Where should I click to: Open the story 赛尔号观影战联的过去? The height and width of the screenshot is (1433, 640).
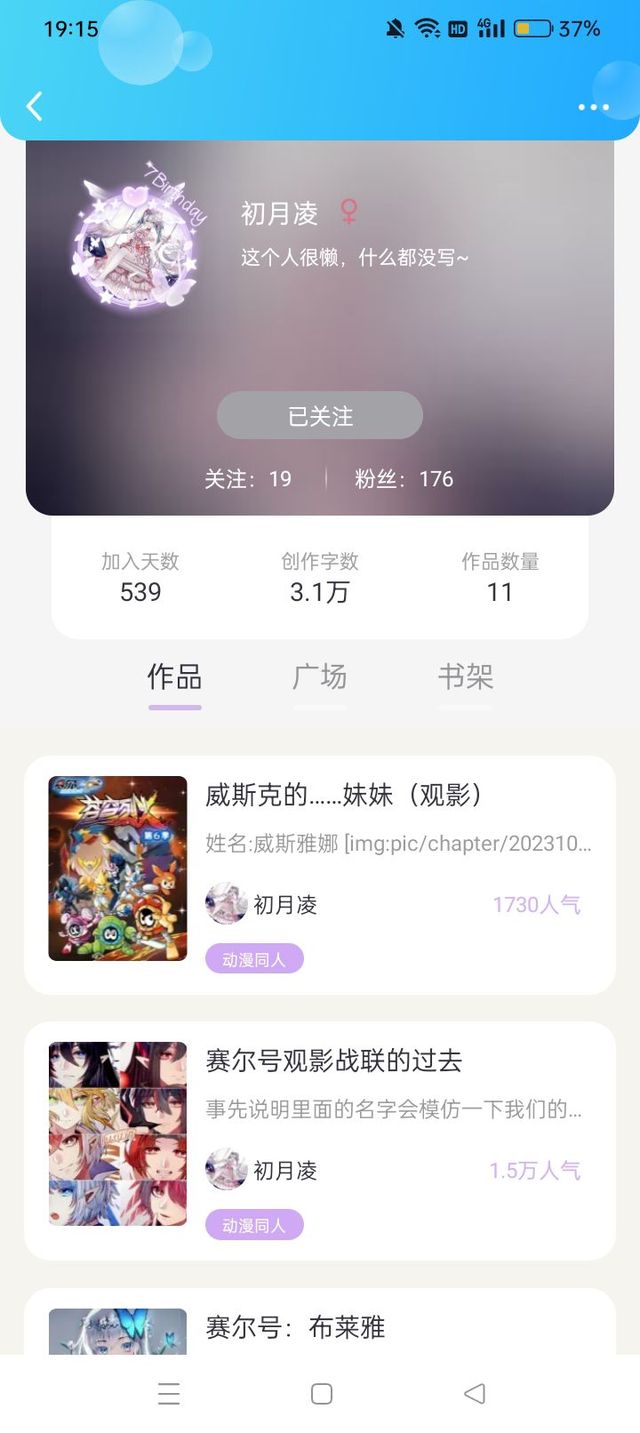pos(334,1061)
